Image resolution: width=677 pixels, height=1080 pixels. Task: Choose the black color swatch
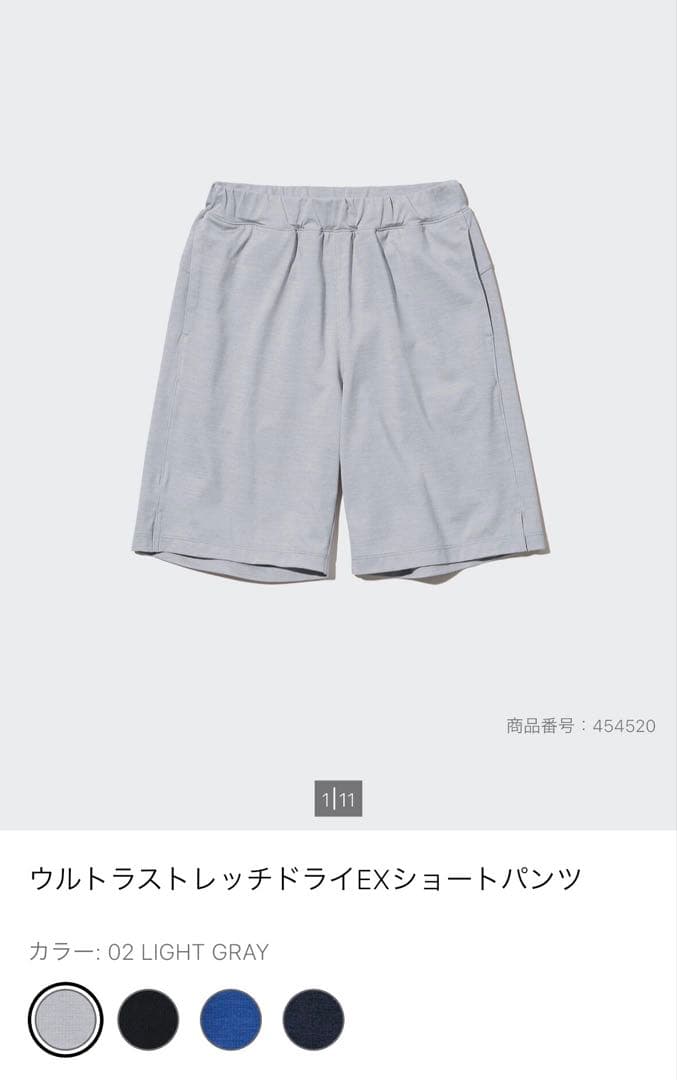148,1019
